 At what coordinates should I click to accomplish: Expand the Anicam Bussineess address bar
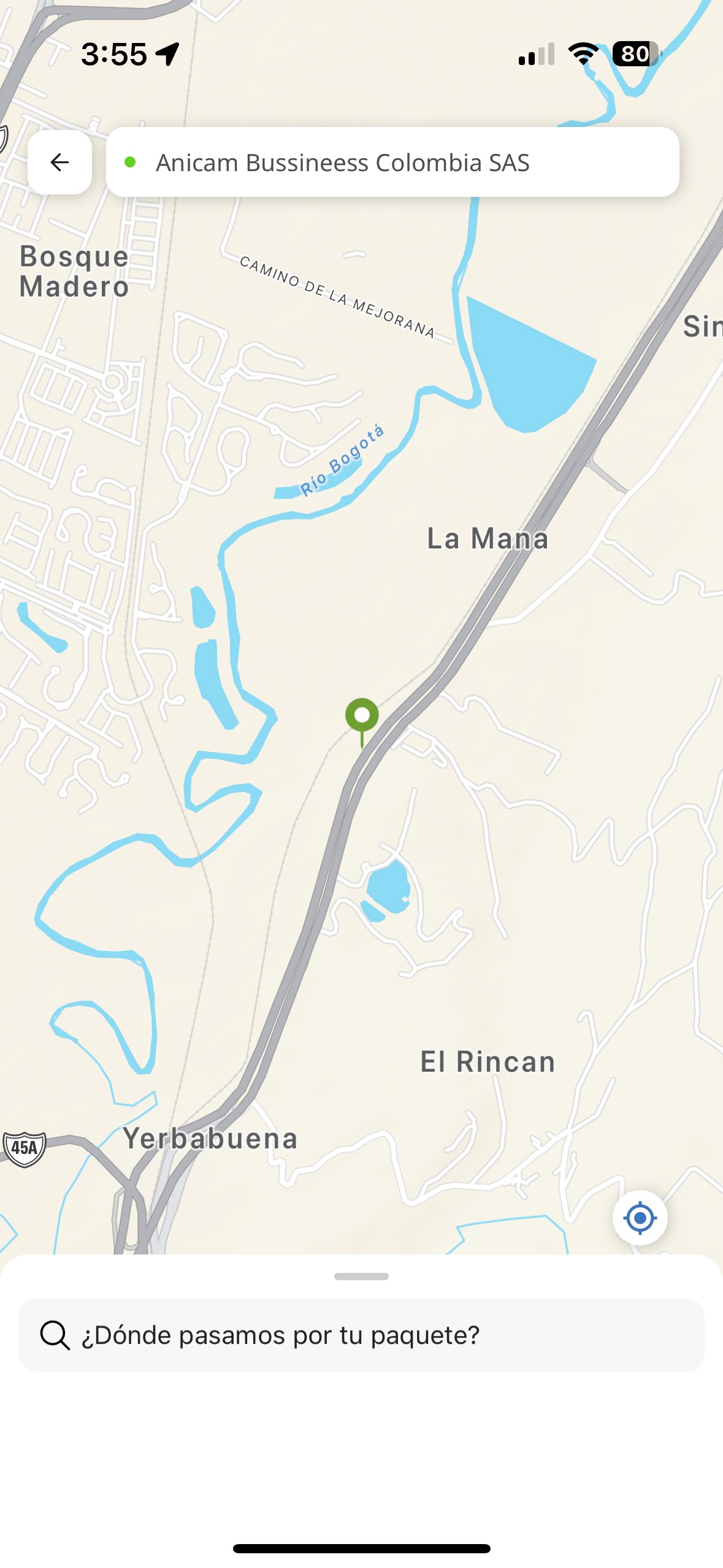pyautogui.click(x=394, y=163)
